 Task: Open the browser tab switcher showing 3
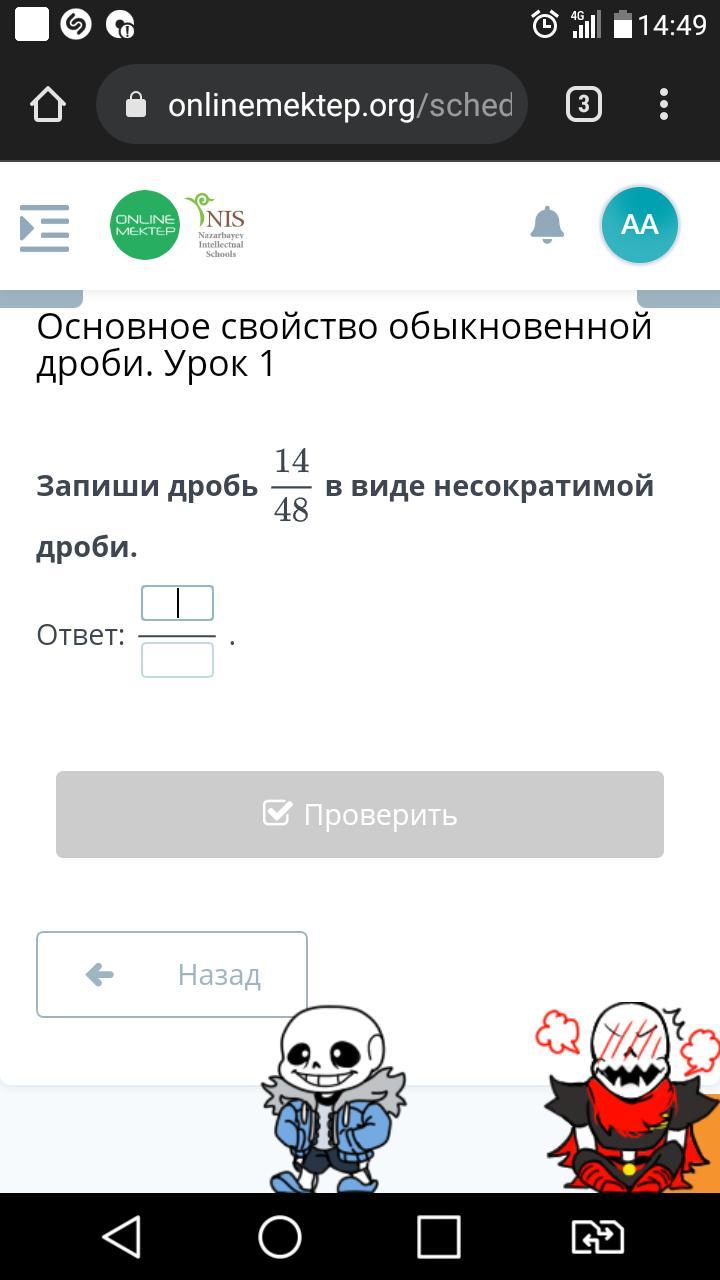[x=584, y=104]
